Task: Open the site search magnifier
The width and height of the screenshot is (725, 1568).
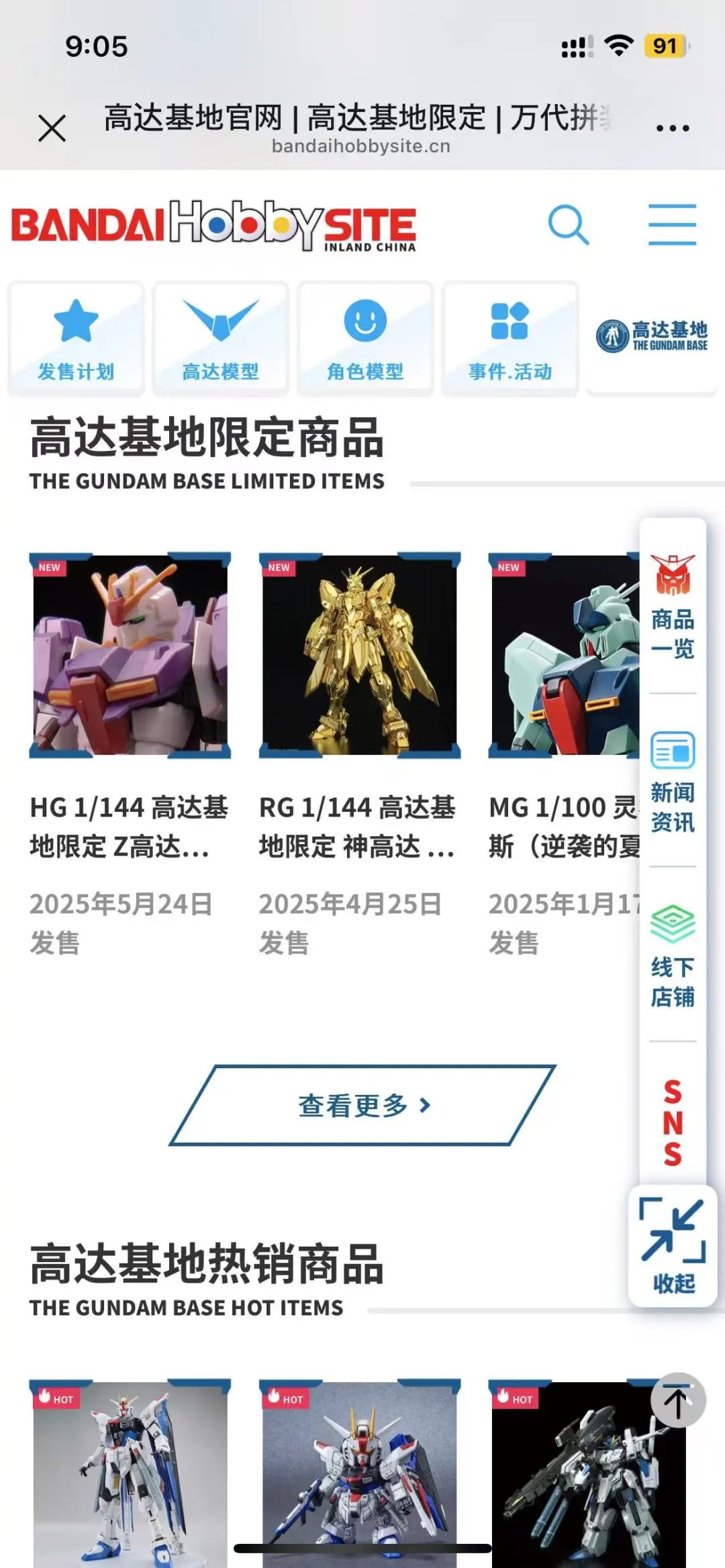Action: tap(568, 225)
